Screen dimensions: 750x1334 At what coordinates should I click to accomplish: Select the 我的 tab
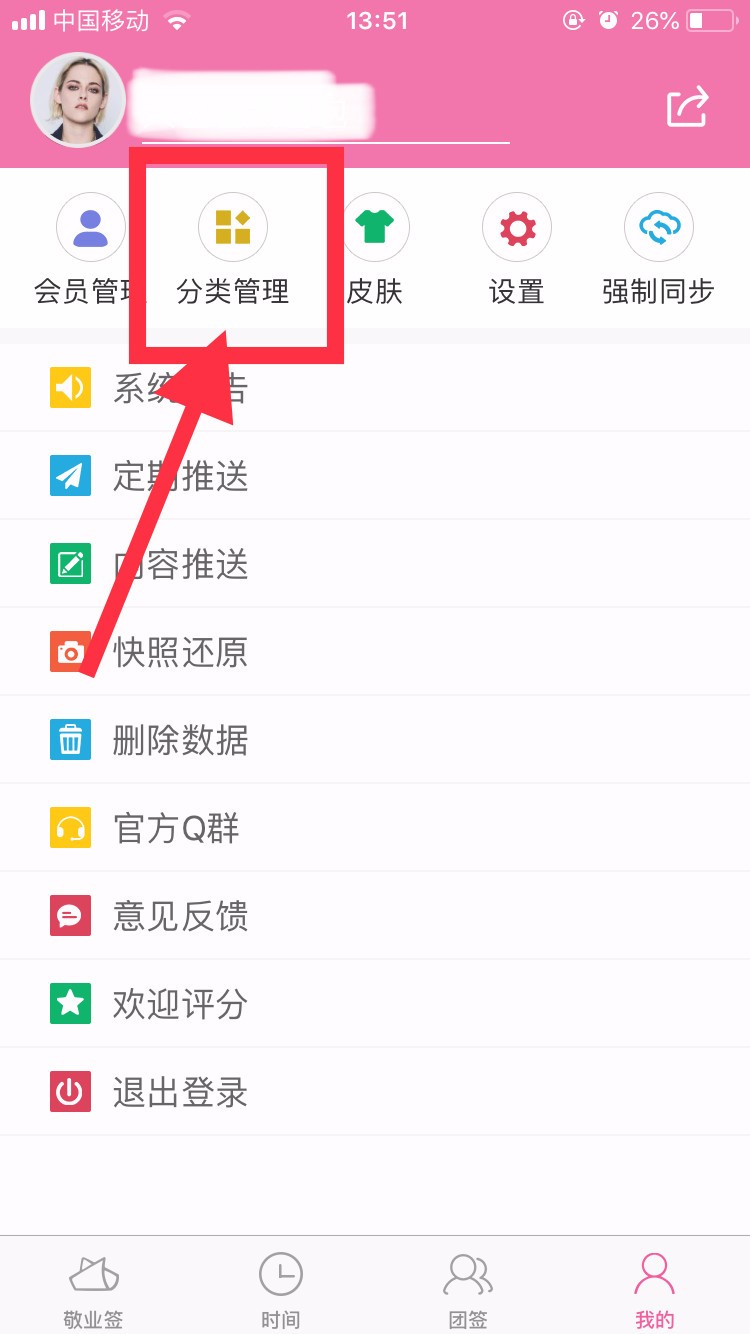pos(655,1290)
